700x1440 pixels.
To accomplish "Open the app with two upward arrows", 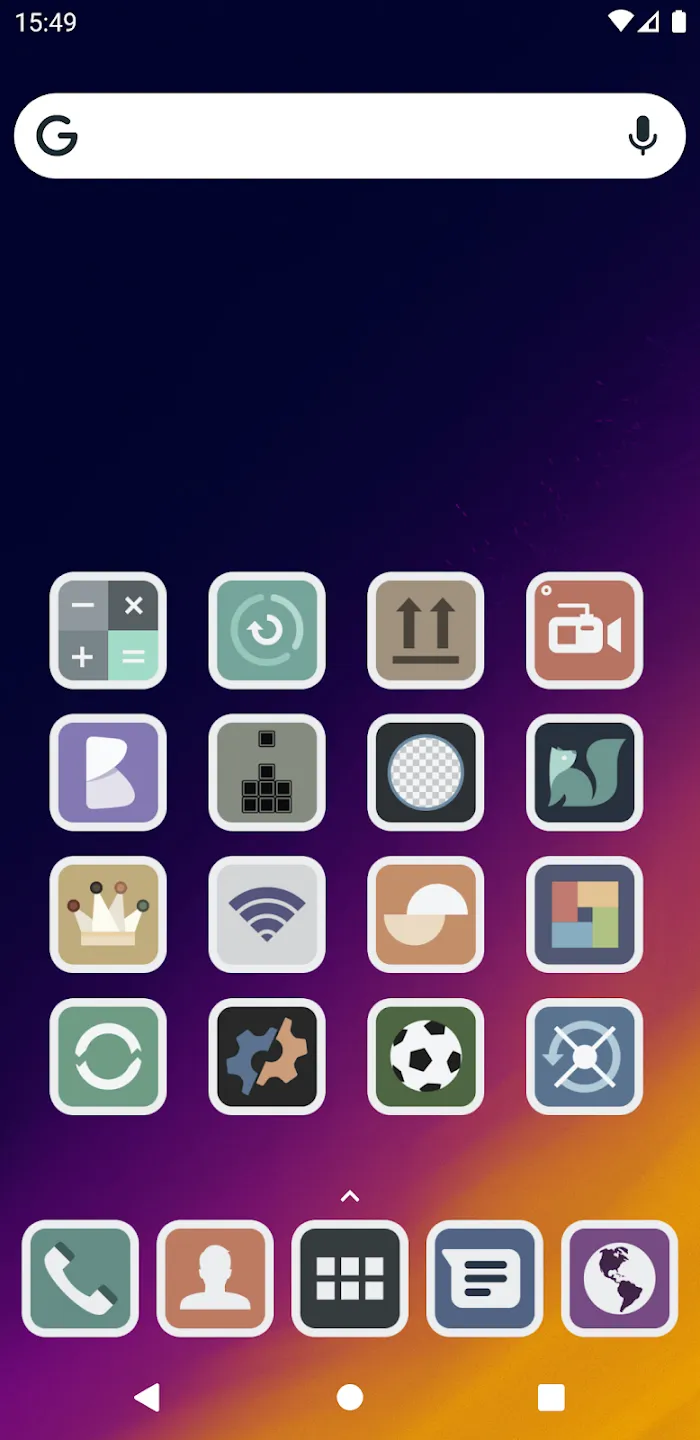I will click(426, 630).
